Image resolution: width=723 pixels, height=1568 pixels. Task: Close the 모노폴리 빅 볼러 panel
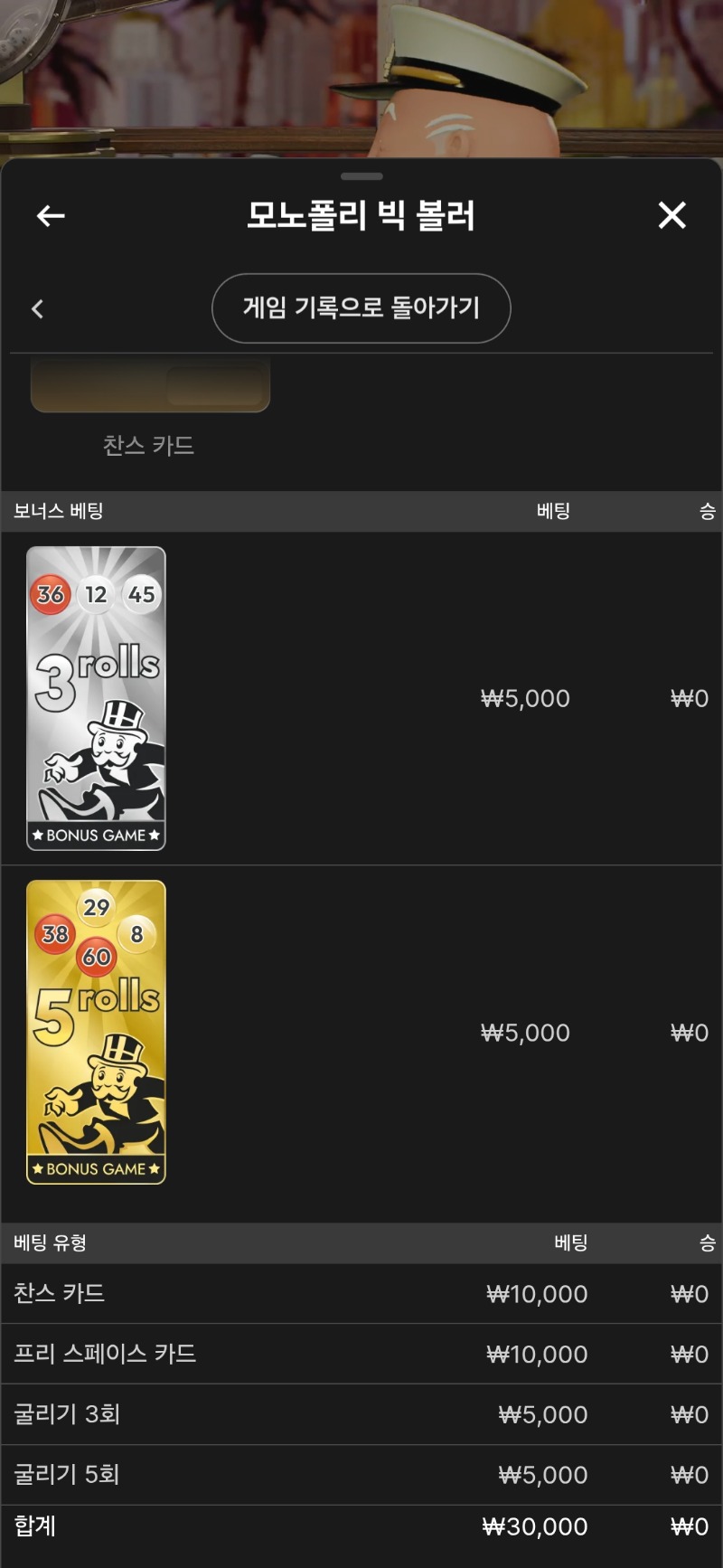point(671,215)
